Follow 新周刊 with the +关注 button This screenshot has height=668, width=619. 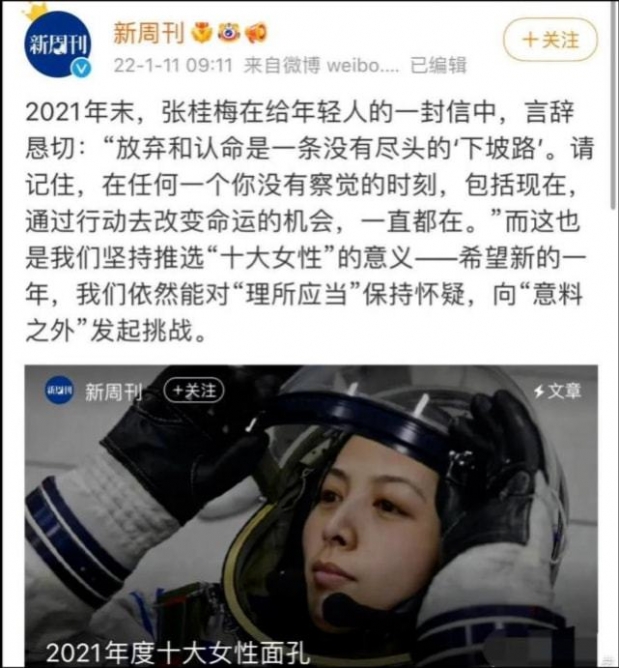pos(549,40)
